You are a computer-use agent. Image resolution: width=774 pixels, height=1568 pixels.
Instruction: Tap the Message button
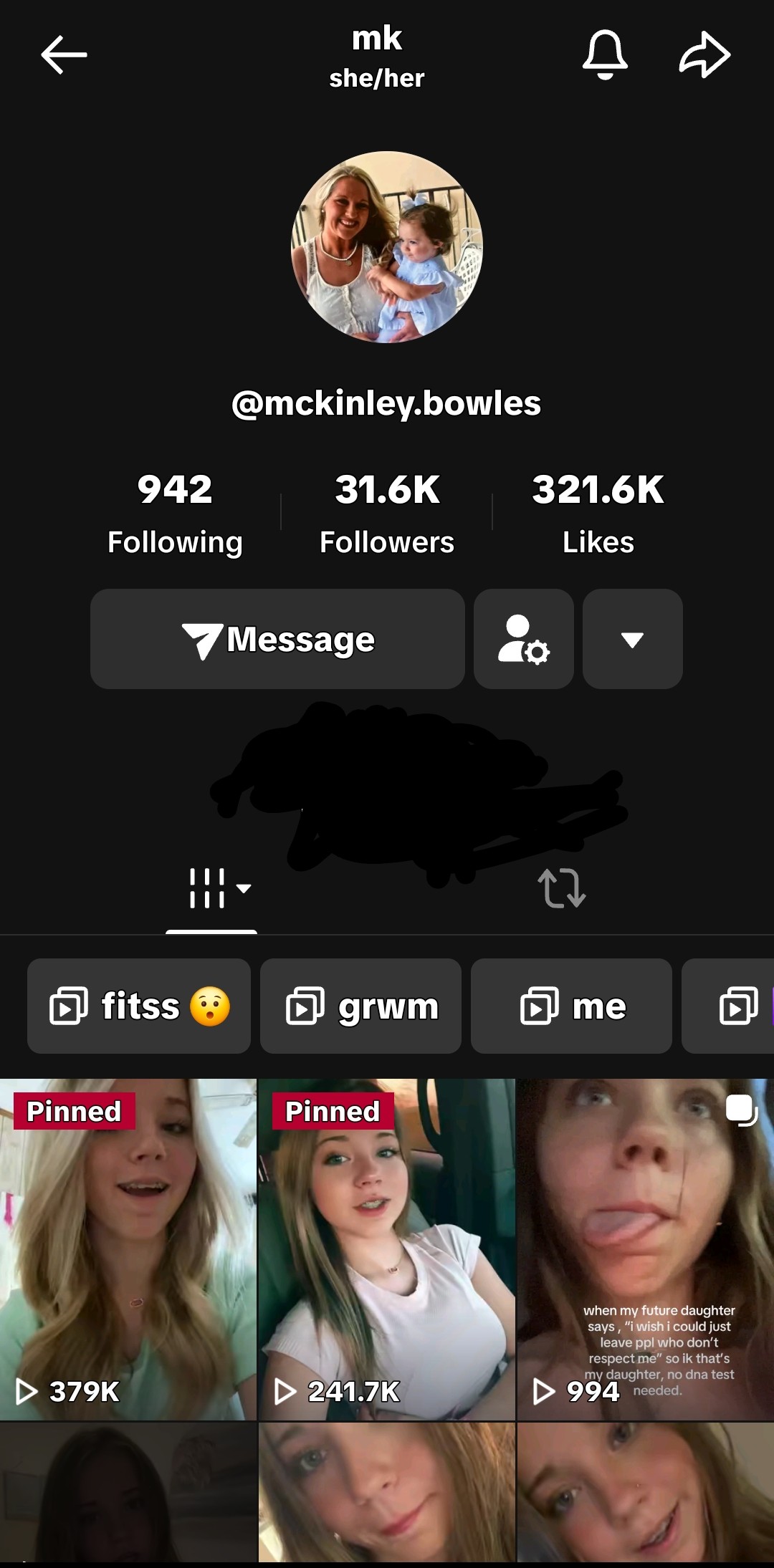point(277,639)
